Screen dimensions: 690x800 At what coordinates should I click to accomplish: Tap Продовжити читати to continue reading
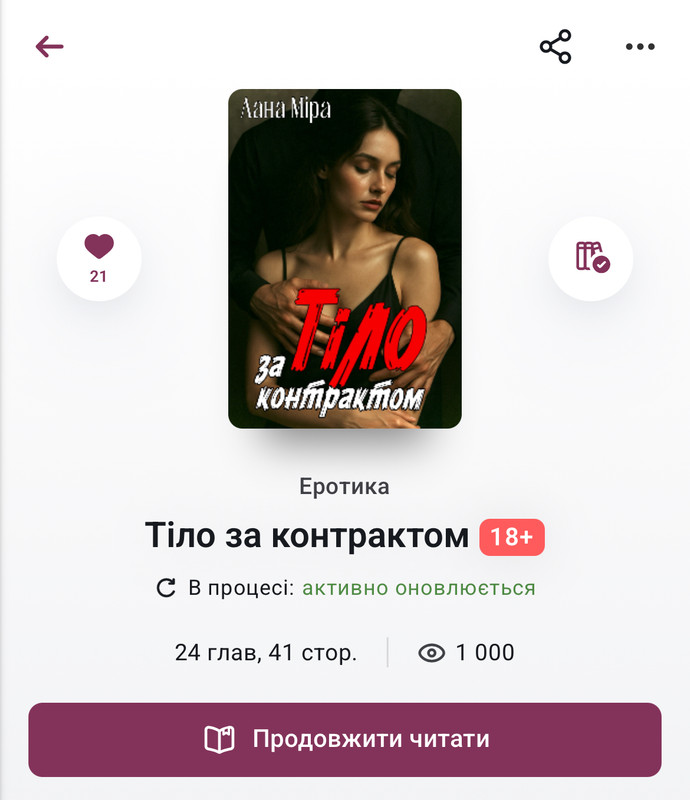tap(345, 740)
